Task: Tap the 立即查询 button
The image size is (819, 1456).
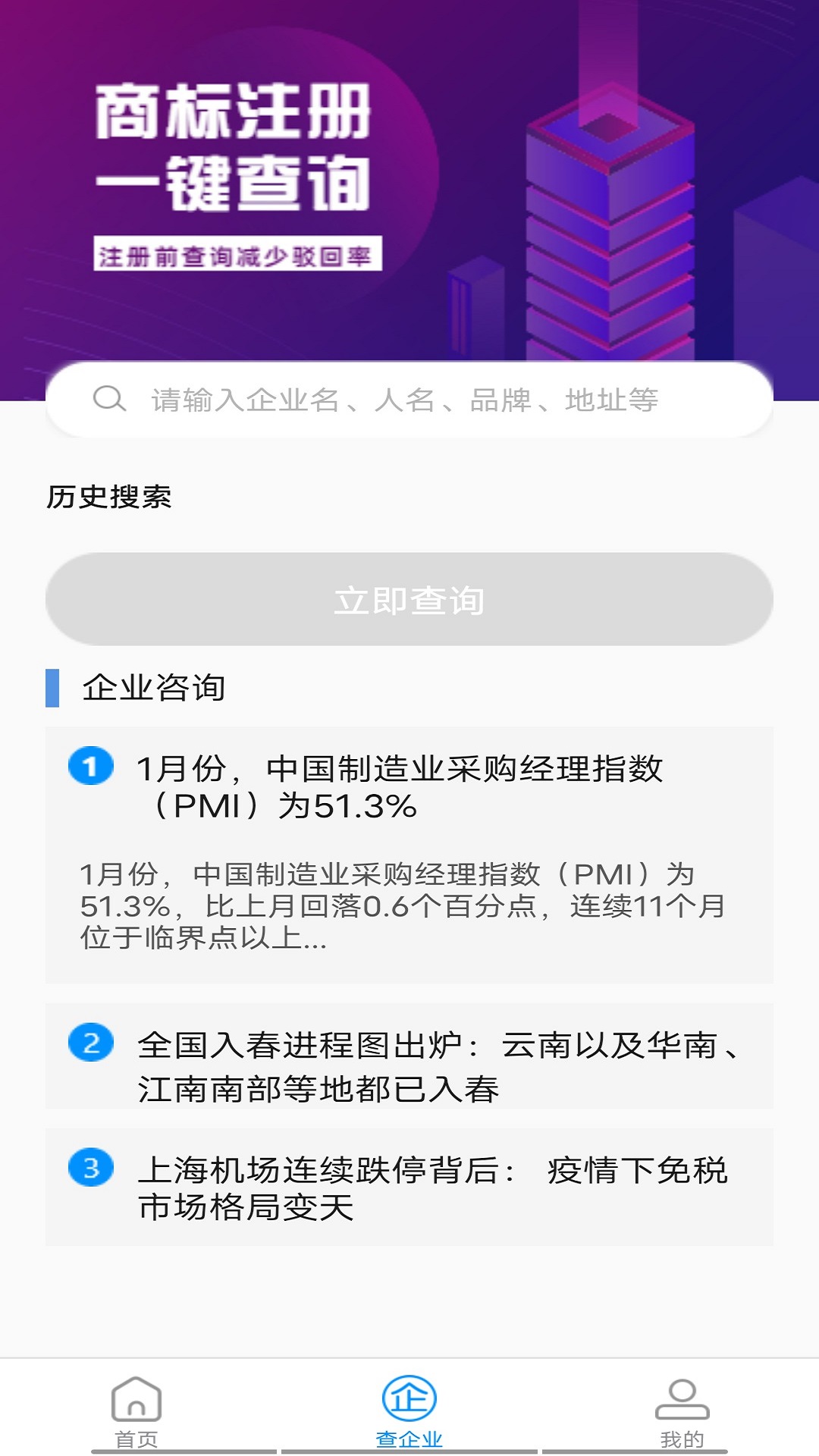Action: [409, 600]
